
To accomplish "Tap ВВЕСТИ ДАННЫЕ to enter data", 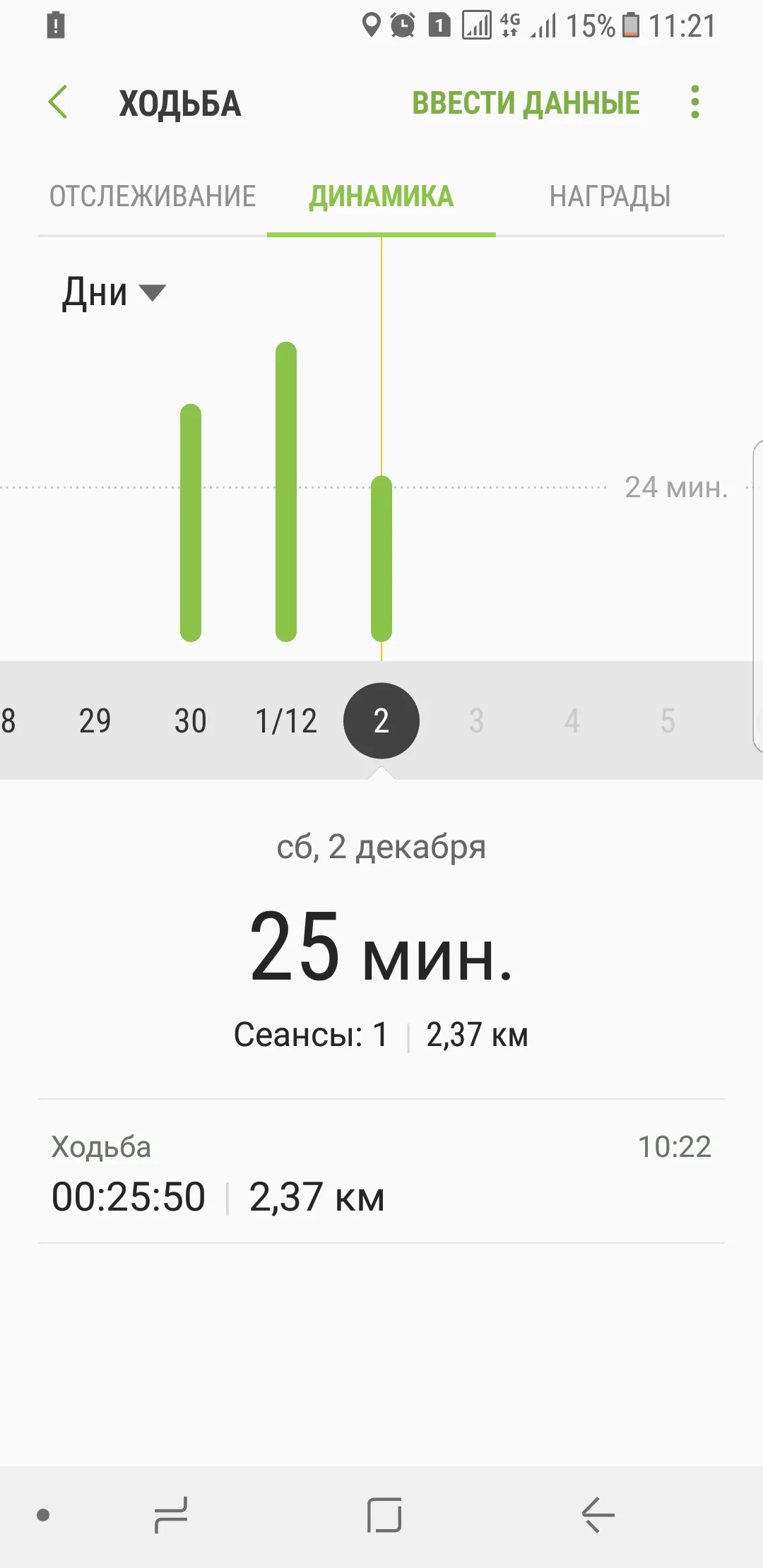I will point(526,103).
